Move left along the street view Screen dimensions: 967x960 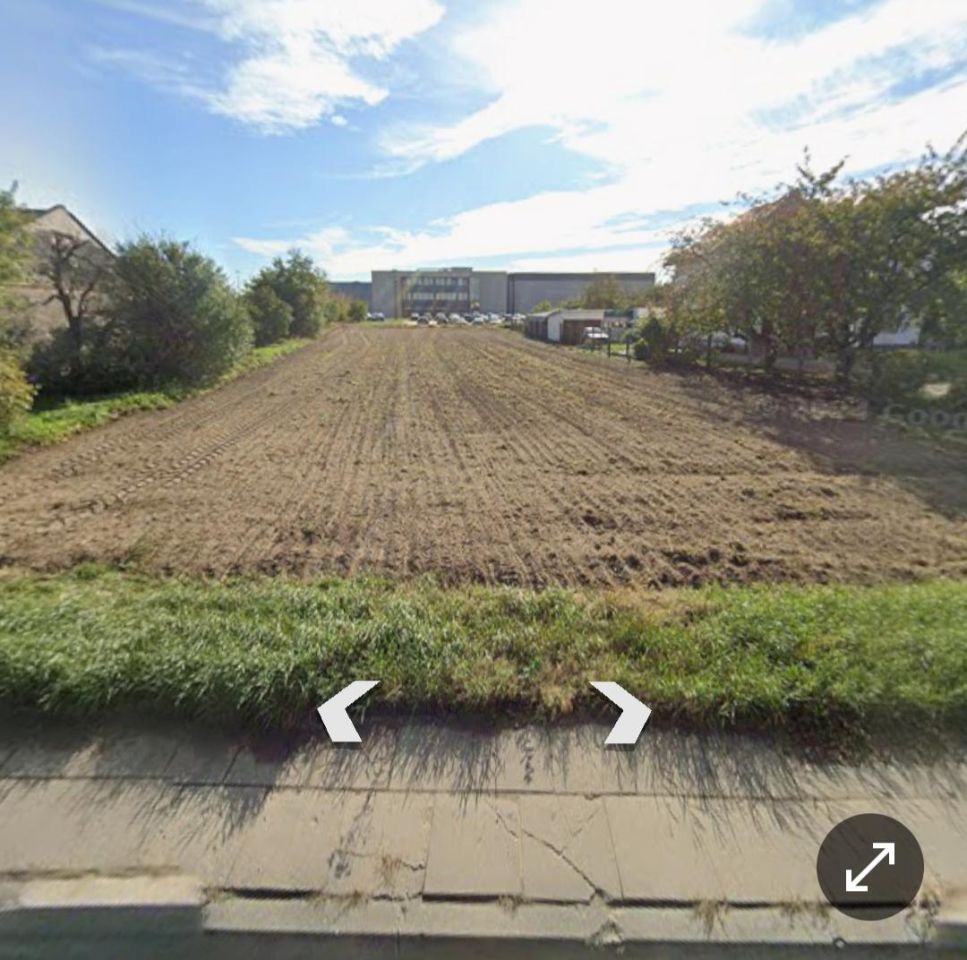tap(345, 712)
